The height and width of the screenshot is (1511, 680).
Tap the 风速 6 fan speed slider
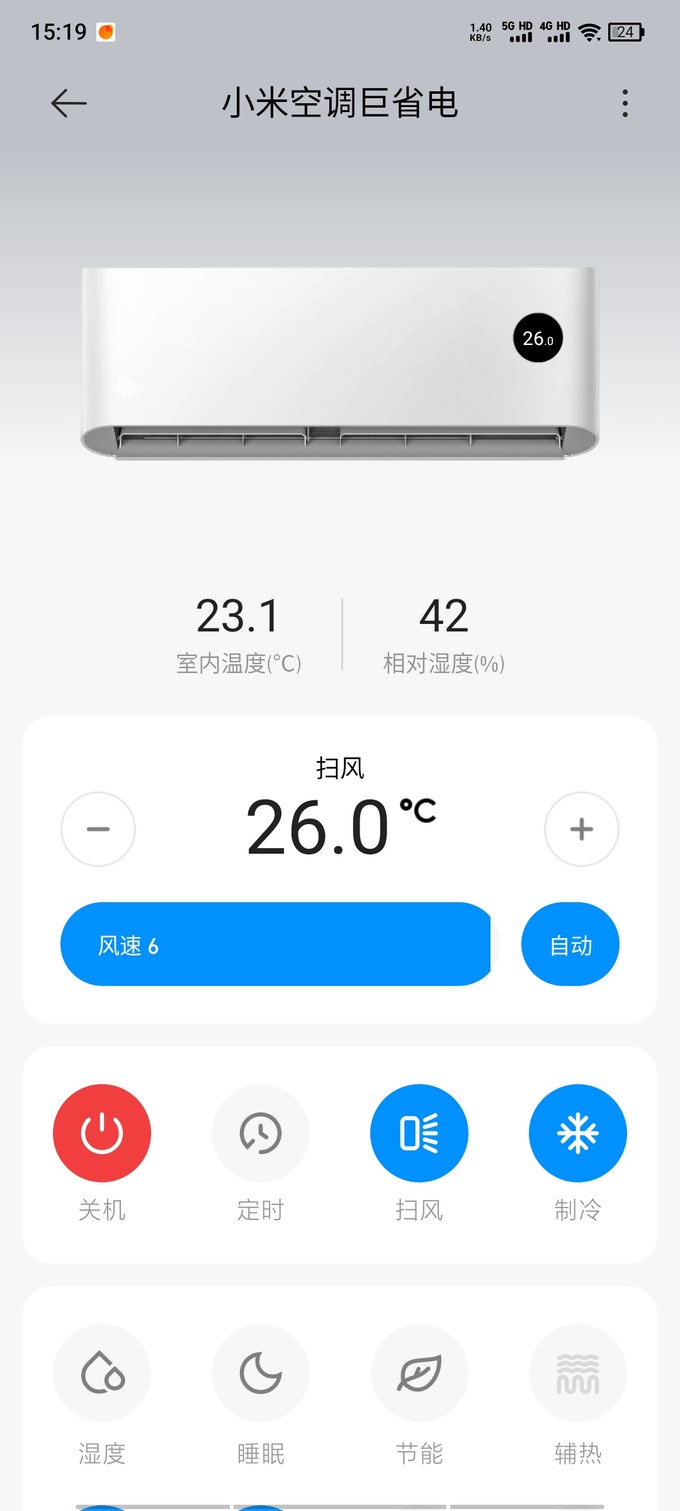[x=276, y=945]
